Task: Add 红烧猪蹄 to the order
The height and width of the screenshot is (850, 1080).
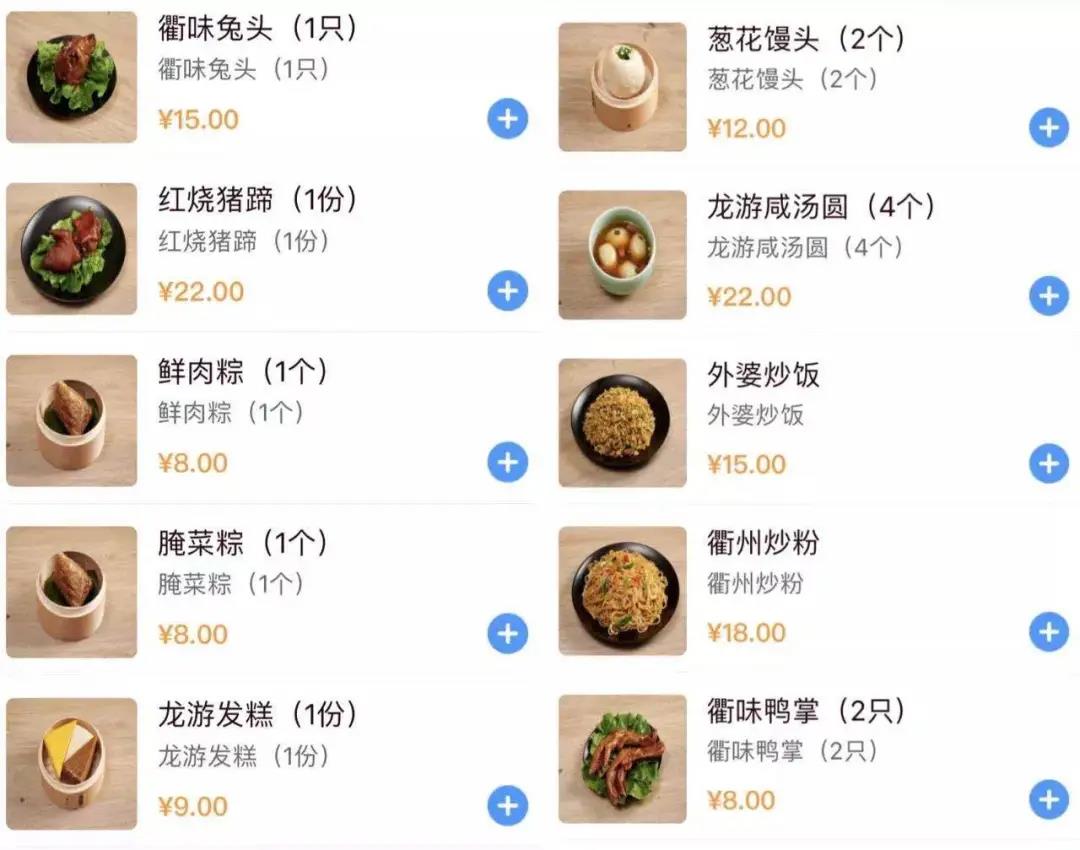Action: [x=508, y=291]
